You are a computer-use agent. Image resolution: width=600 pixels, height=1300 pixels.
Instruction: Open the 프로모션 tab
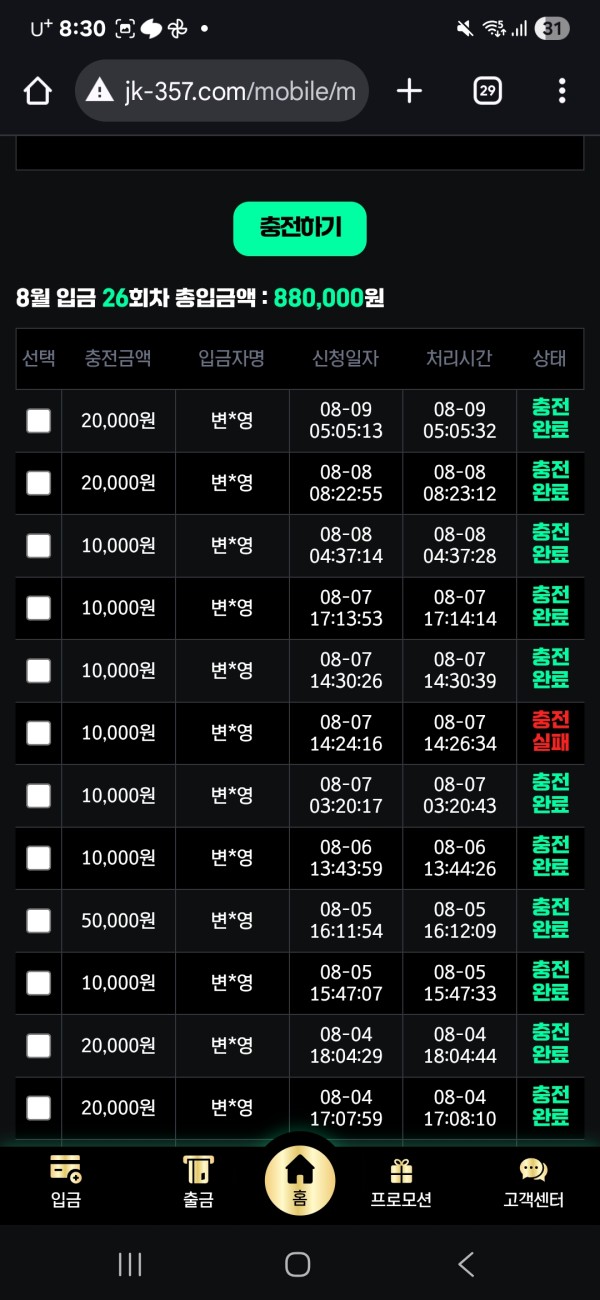tap(401, 1183)
